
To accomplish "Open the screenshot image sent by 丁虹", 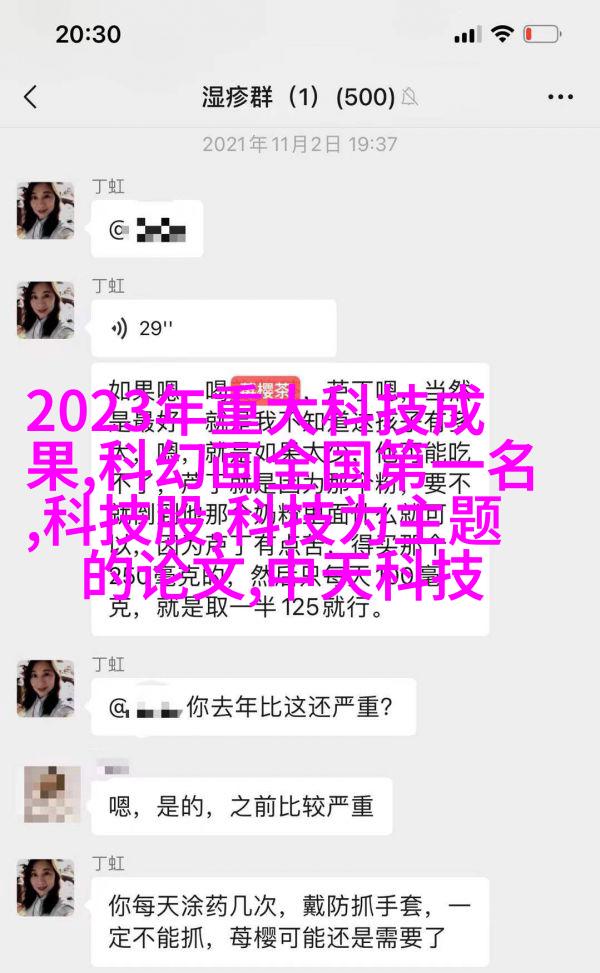I will [x=290, y=498].
